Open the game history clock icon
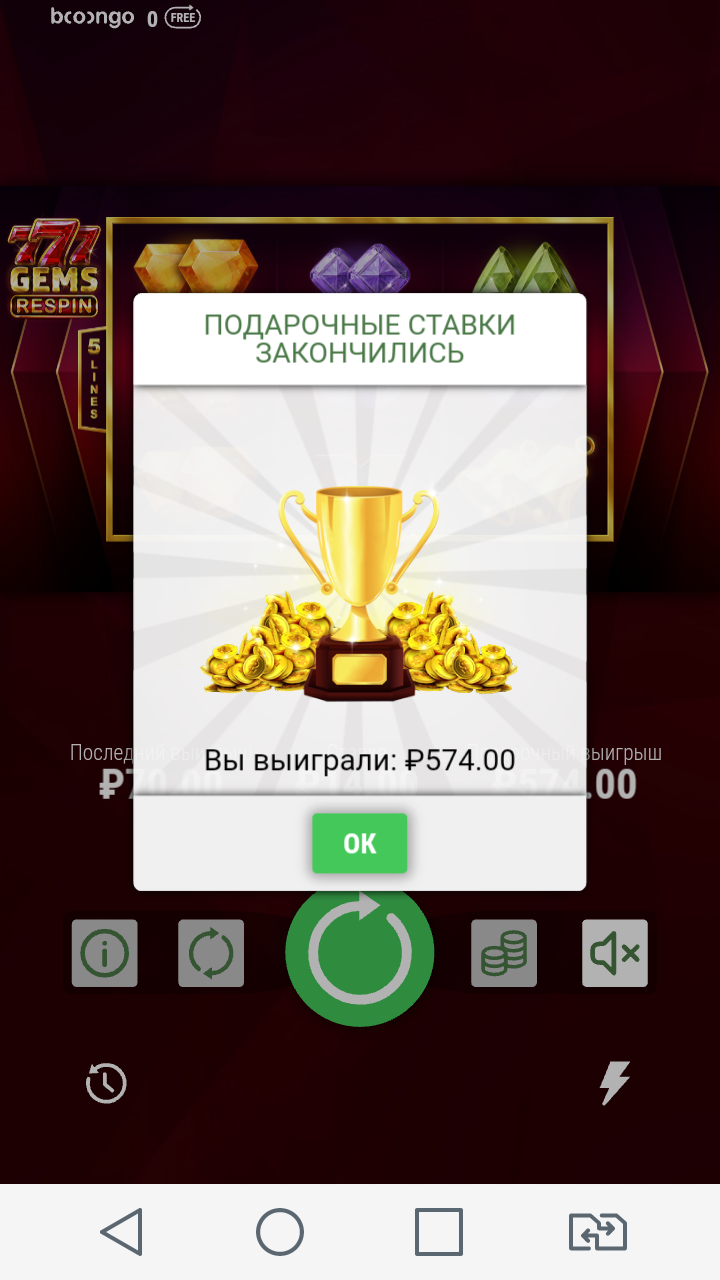 tap(106, 1083)
